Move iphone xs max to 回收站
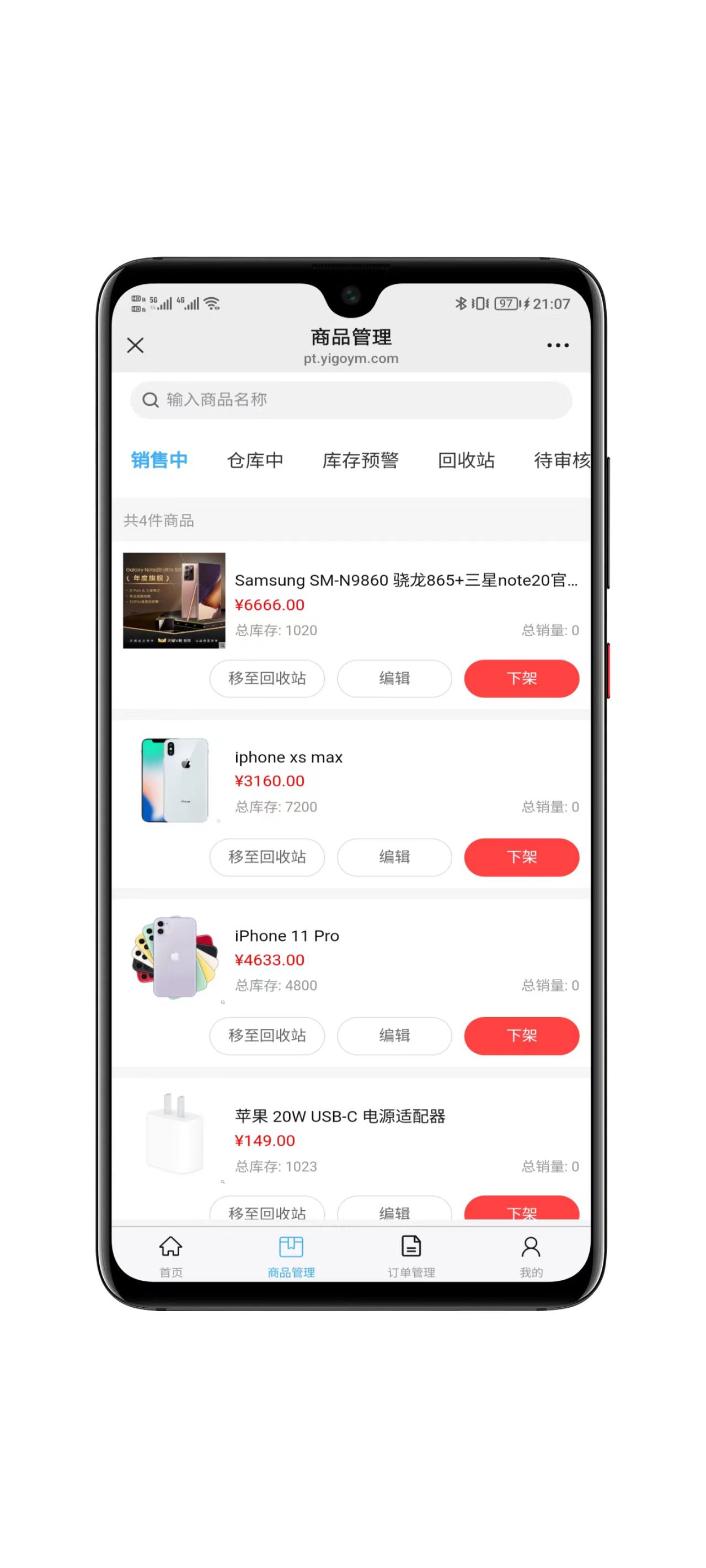 click(x=267, y=856)
